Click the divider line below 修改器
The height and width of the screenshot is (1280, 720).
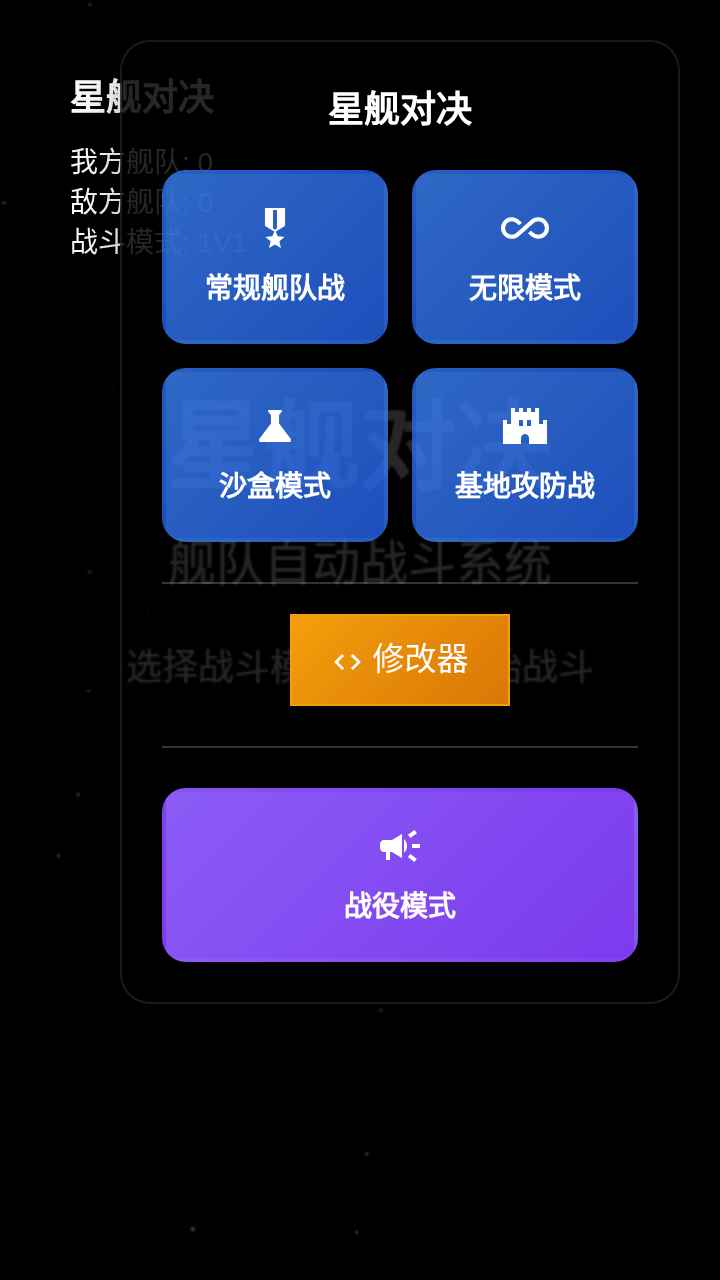click(399, 745)
